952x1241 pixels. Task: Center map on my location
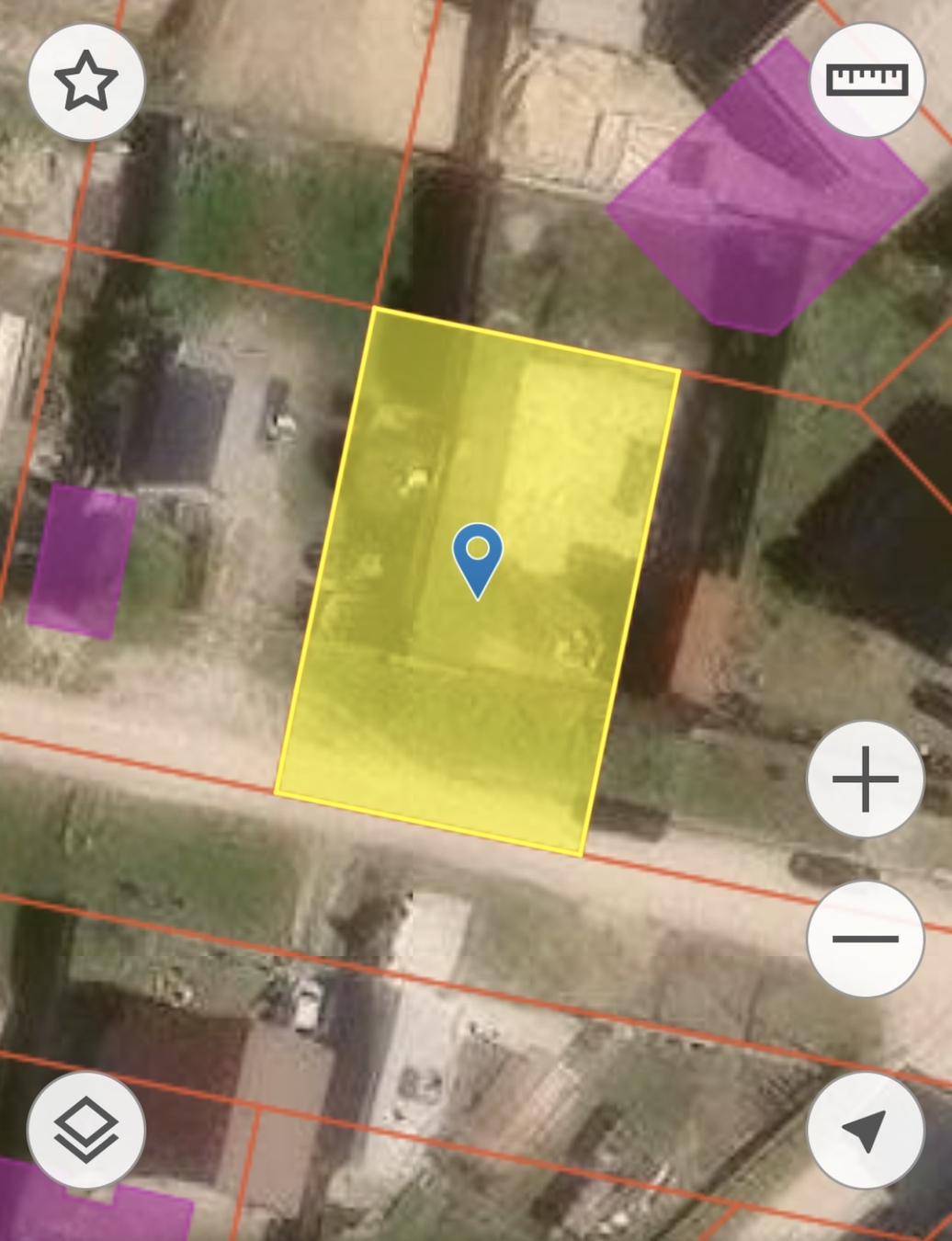(865, 1130)
